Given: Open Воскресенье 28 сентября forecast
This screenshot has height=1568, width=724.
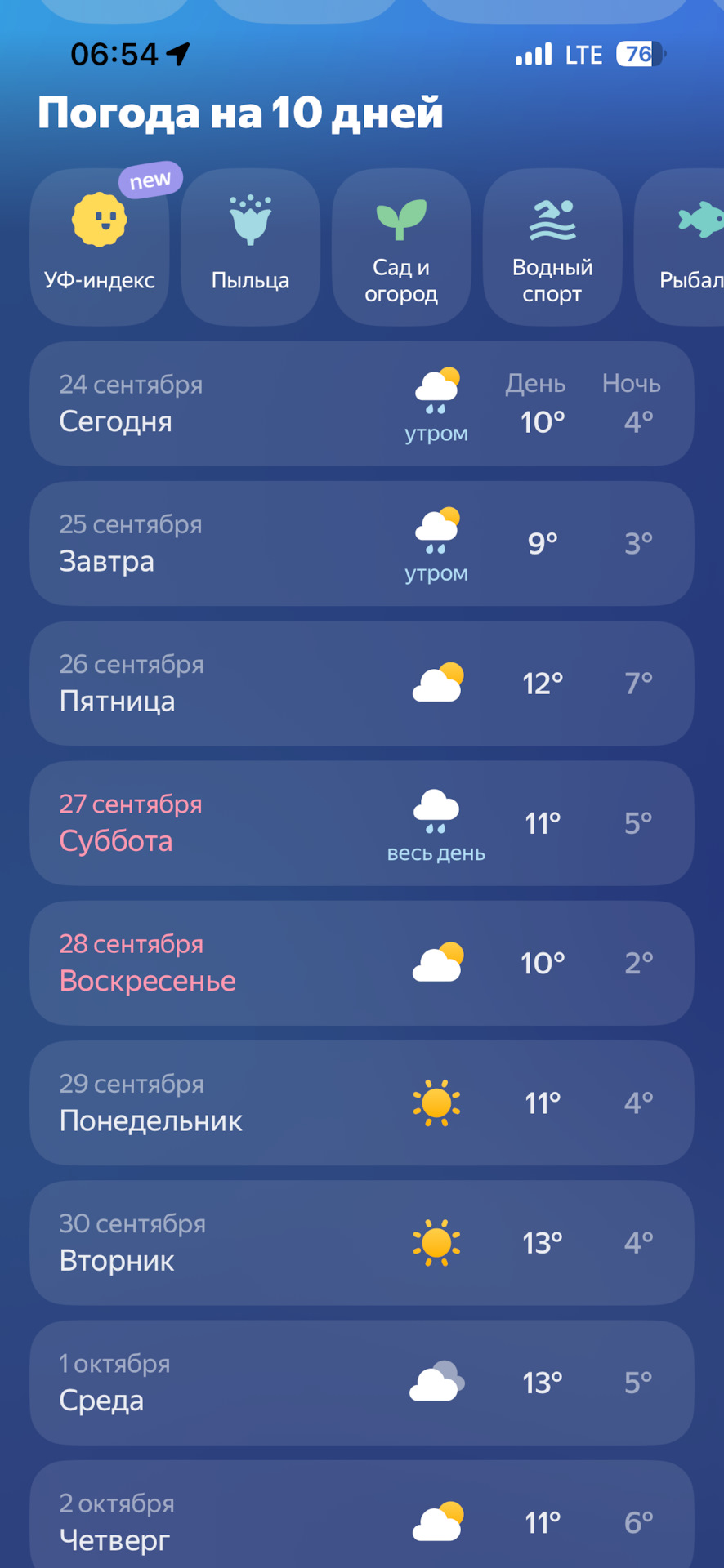Looking at the screenshot, I should (361, 964).
